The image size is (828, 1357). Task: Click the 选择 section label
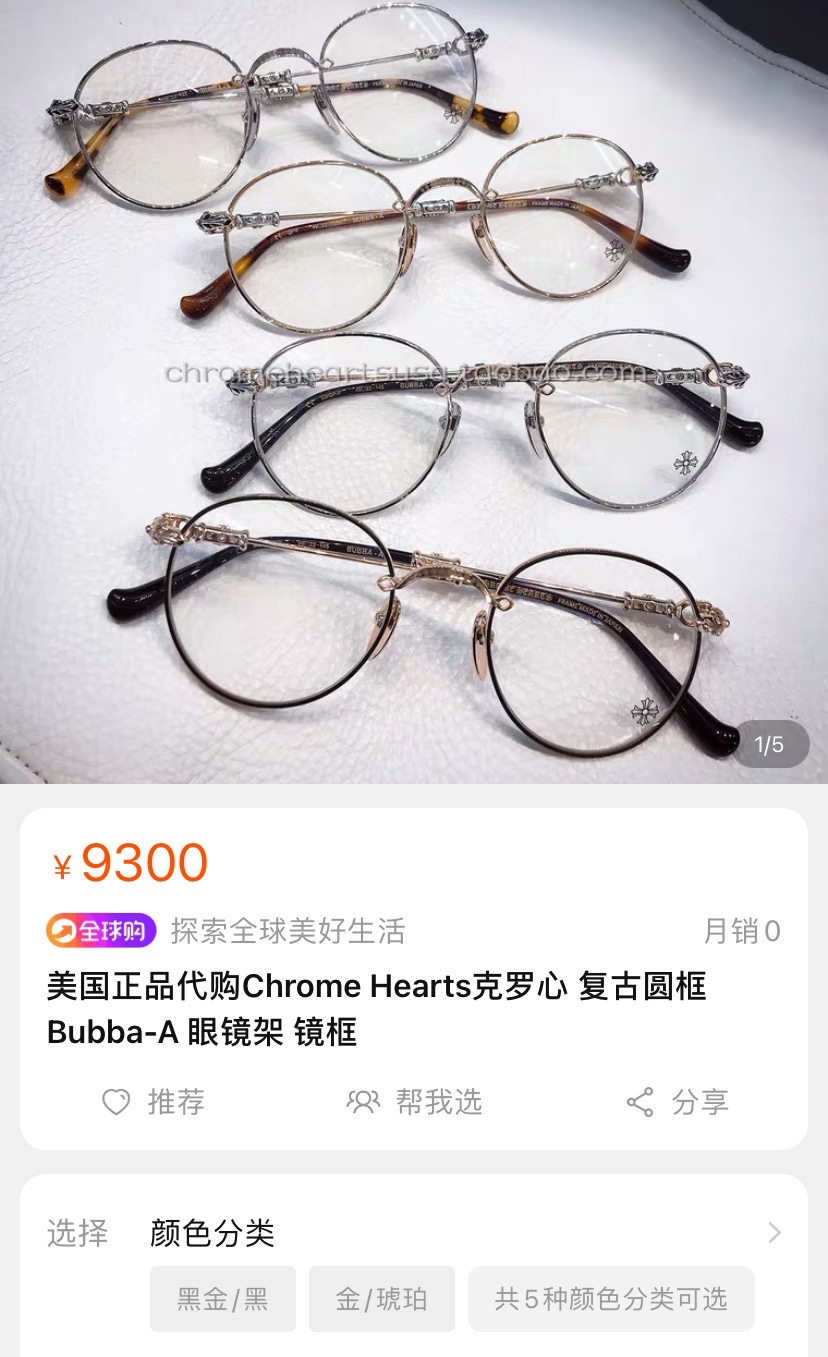[x=77, y=1234]
